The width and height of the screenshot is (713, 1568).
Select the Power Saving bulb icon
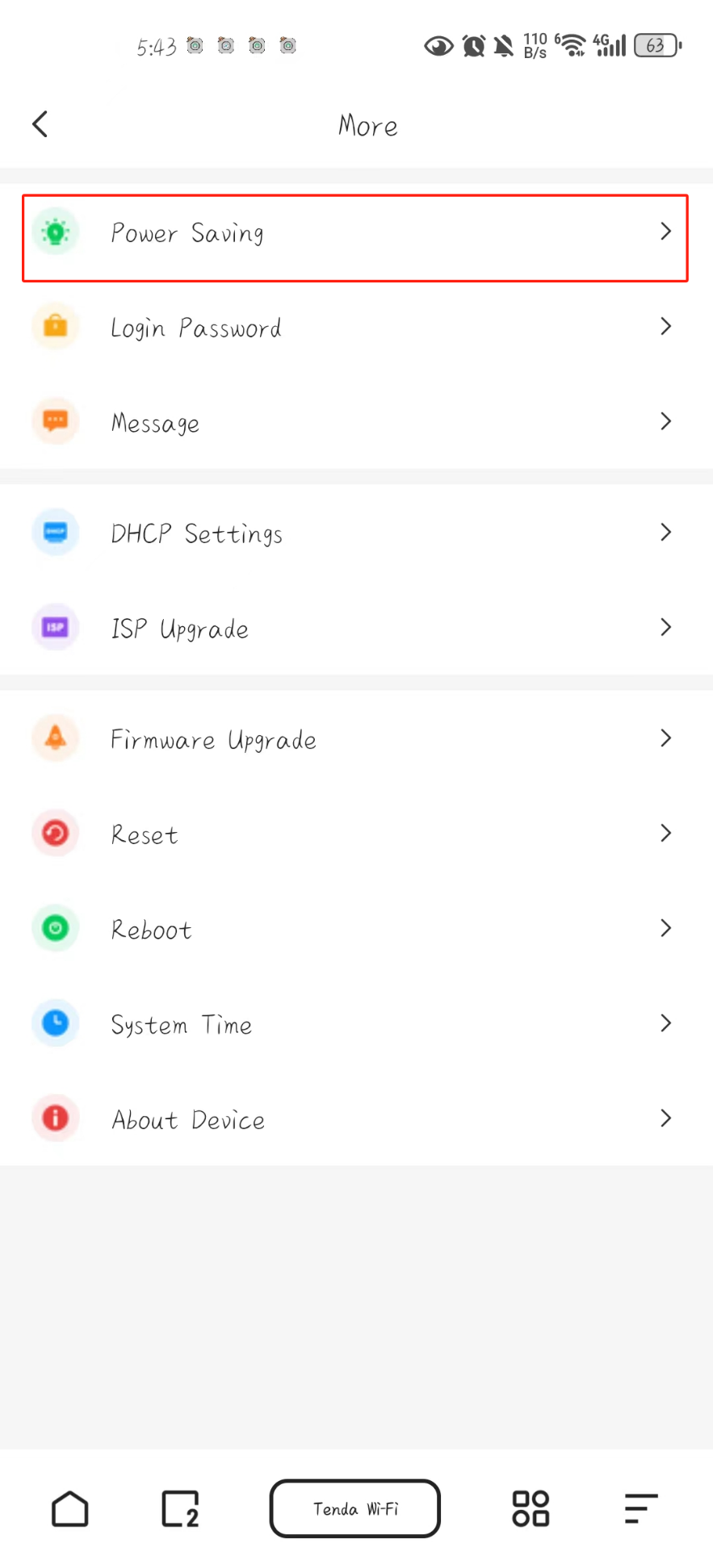point(55,232)
